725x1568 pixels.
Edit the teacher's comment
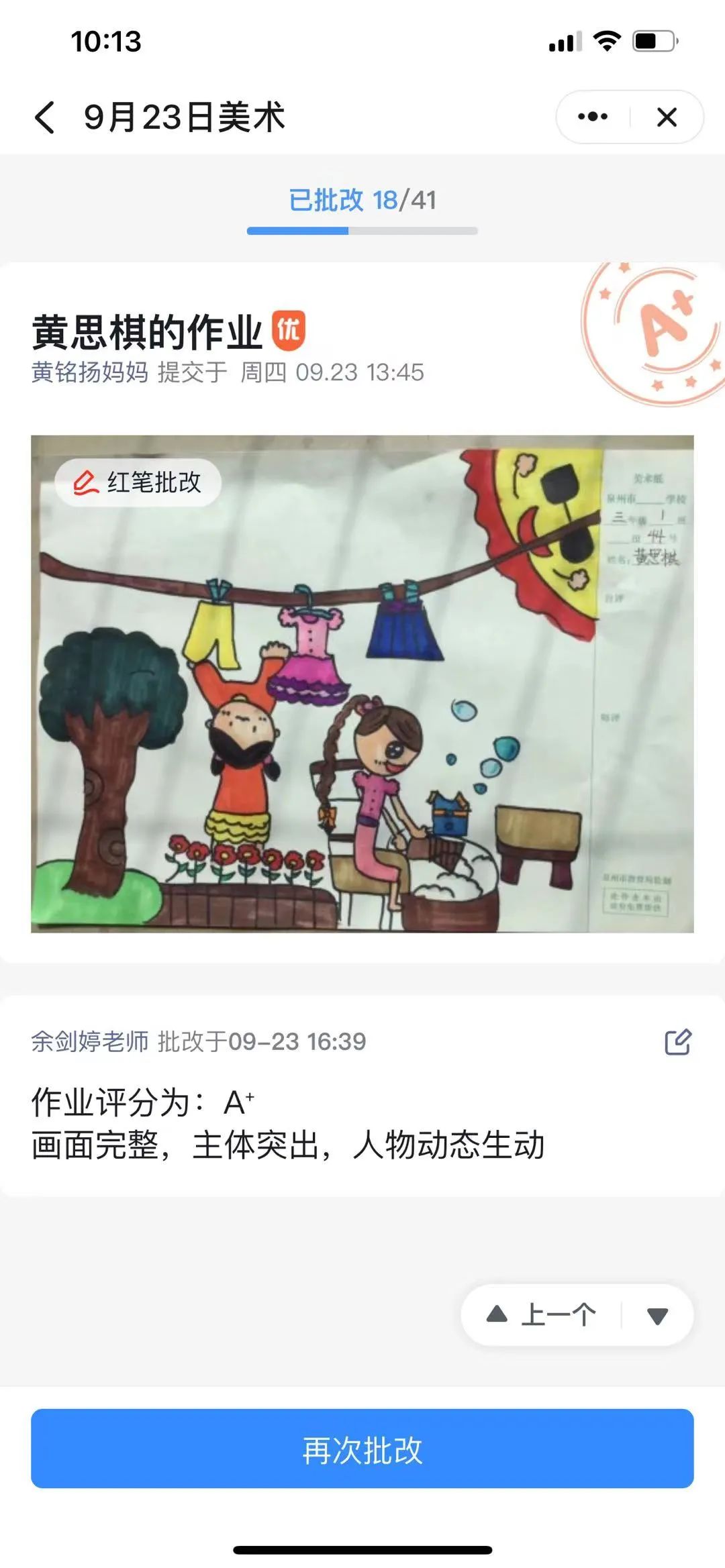[x=677, y=1042]
